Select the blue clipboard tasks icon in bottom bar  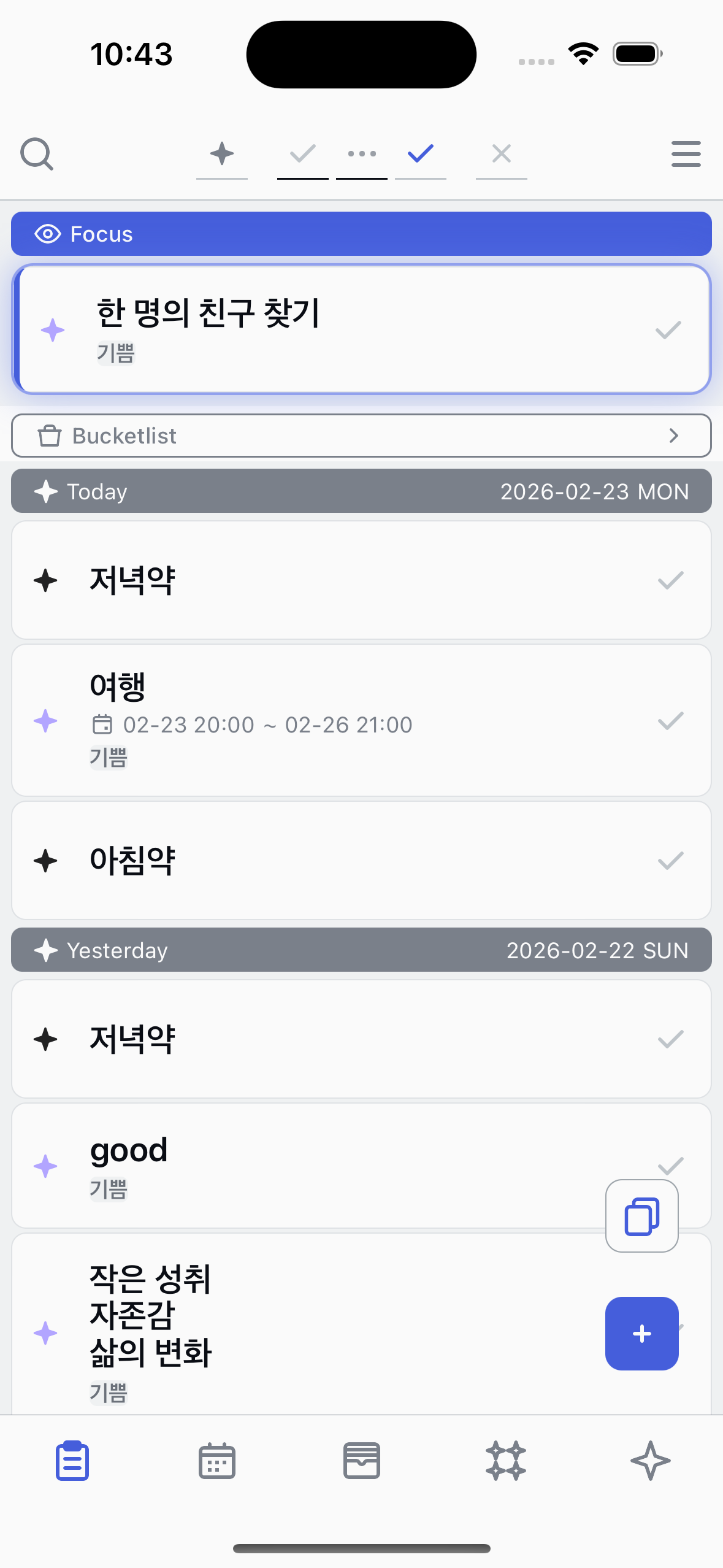pos(72,1460)
